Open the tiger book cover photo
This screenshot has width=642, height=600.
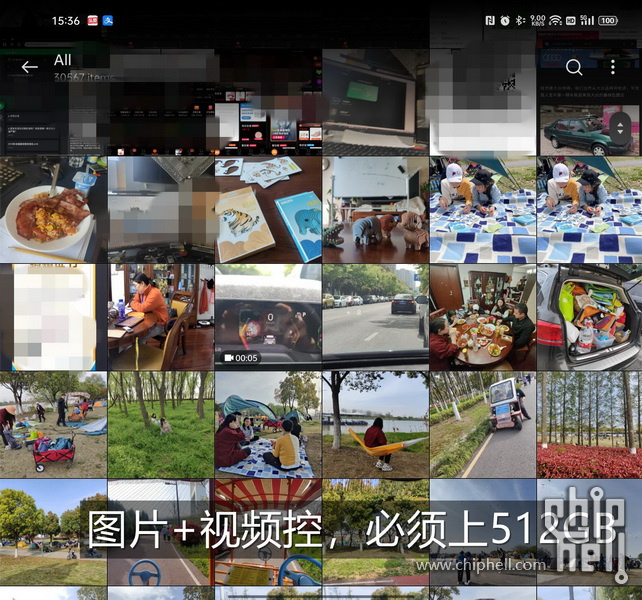(267, 209)
